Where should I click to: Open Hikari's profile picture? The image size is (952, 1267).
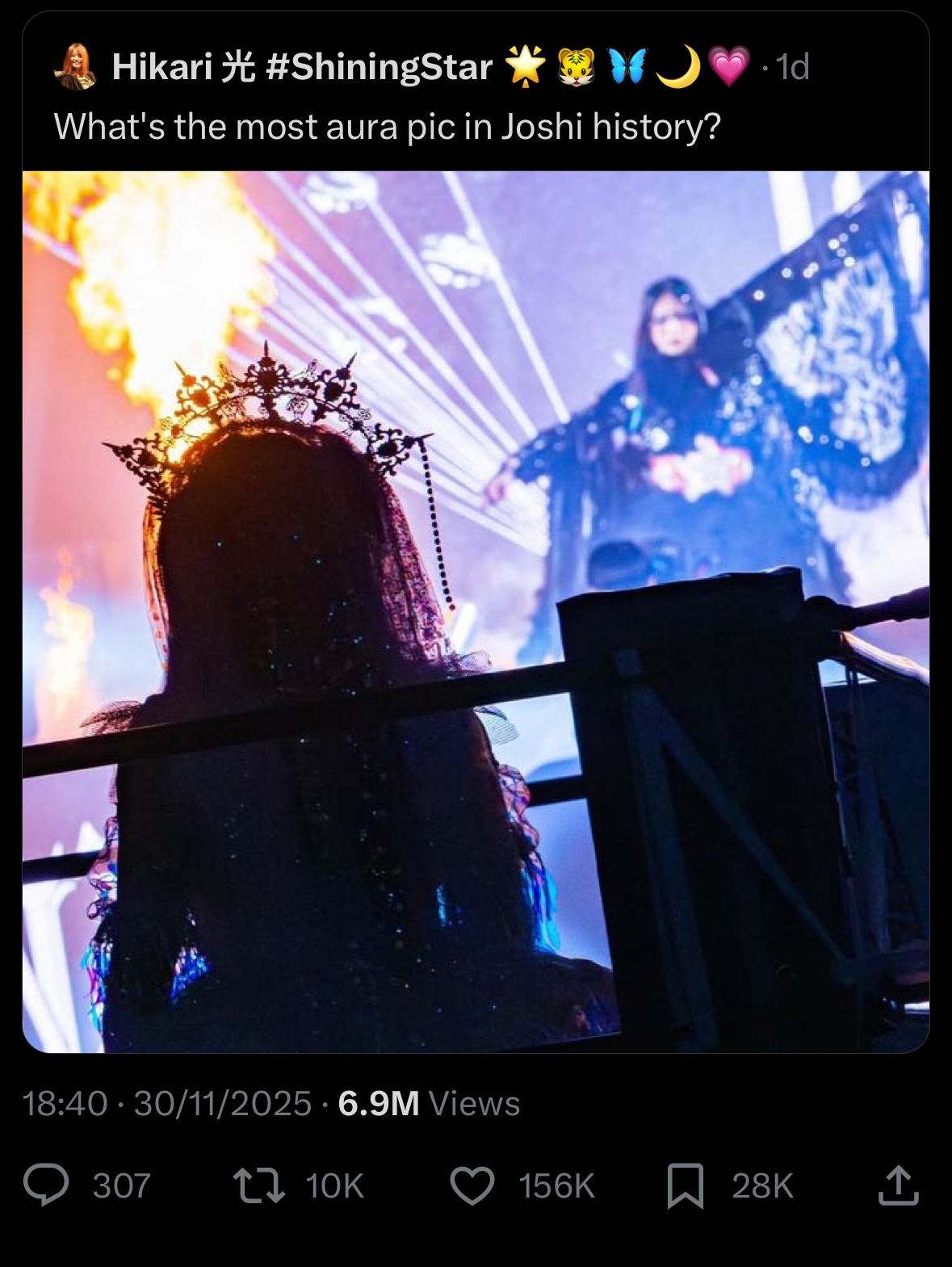pos(75,66)
